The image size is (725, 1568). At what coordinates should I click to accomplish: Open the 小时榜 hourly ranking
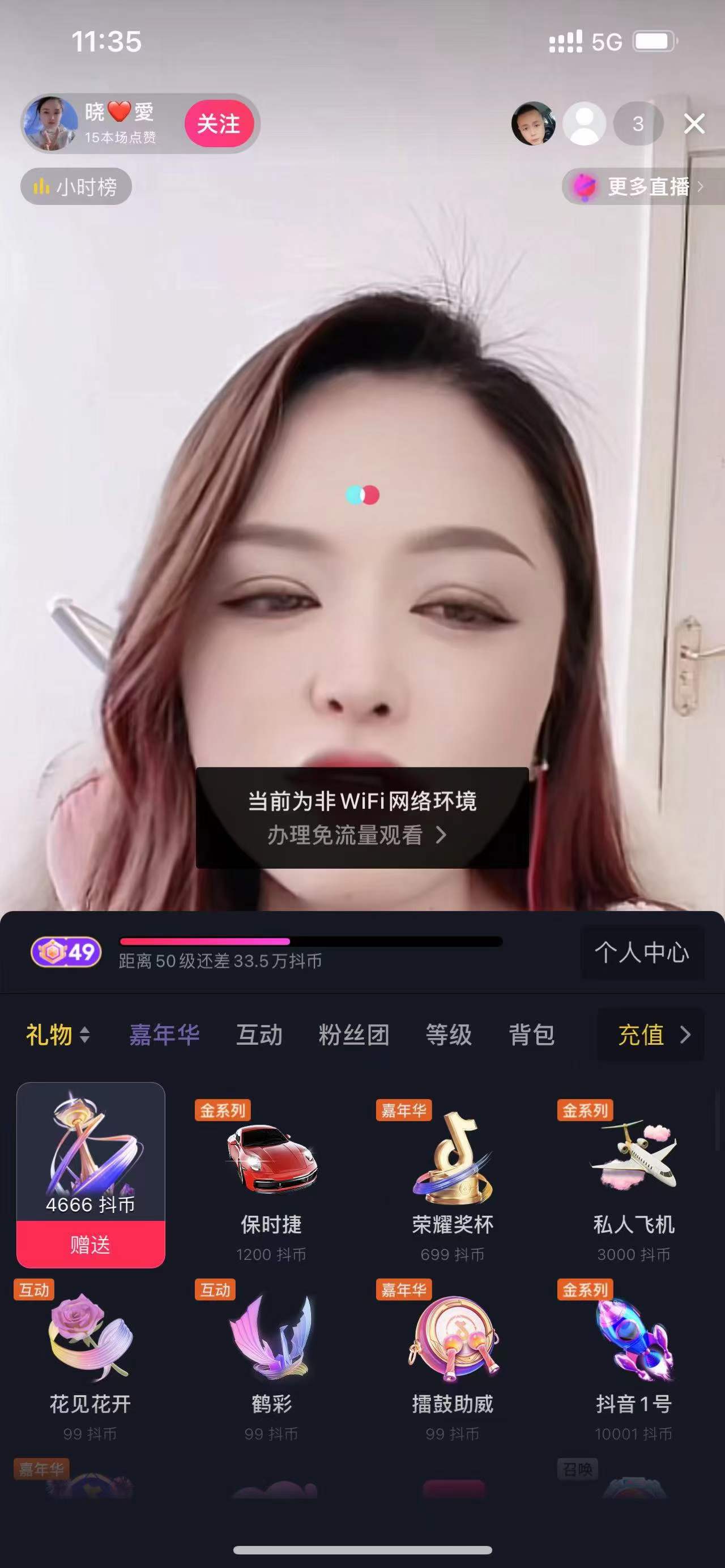coord(76,187)
